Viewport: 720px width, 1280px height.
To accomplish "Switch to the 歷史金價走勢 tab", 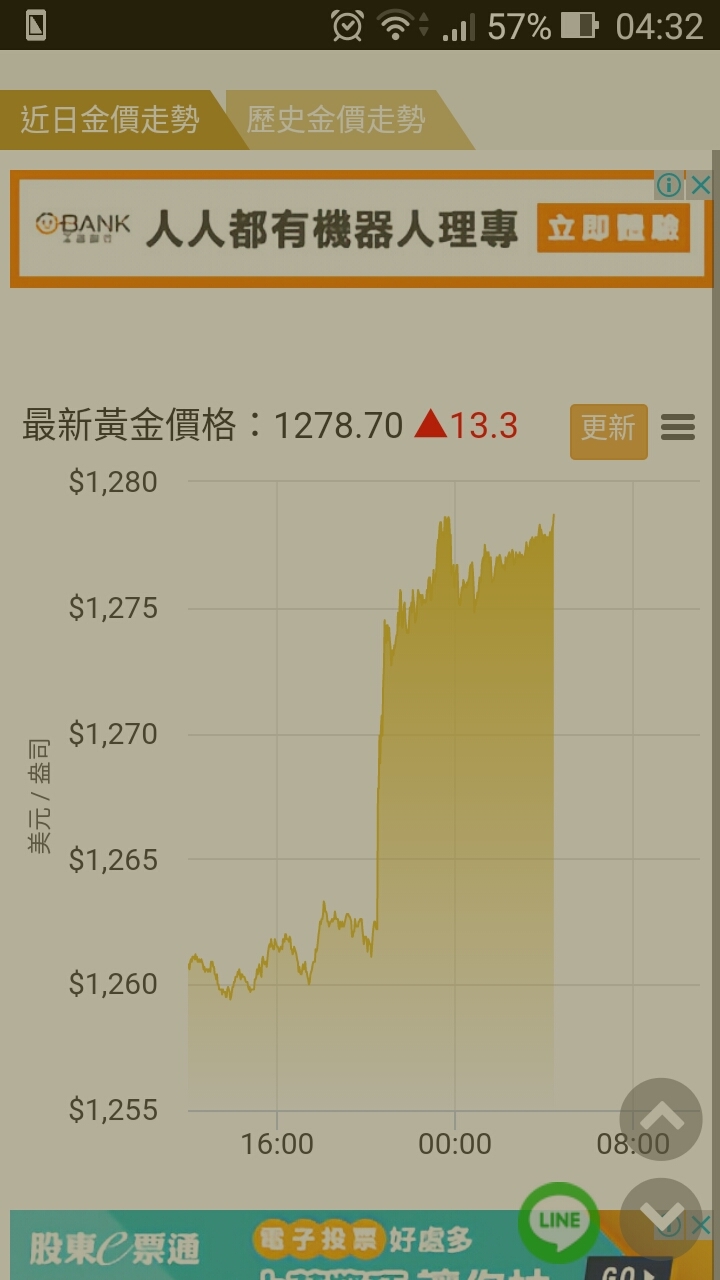I will (336, 121).
